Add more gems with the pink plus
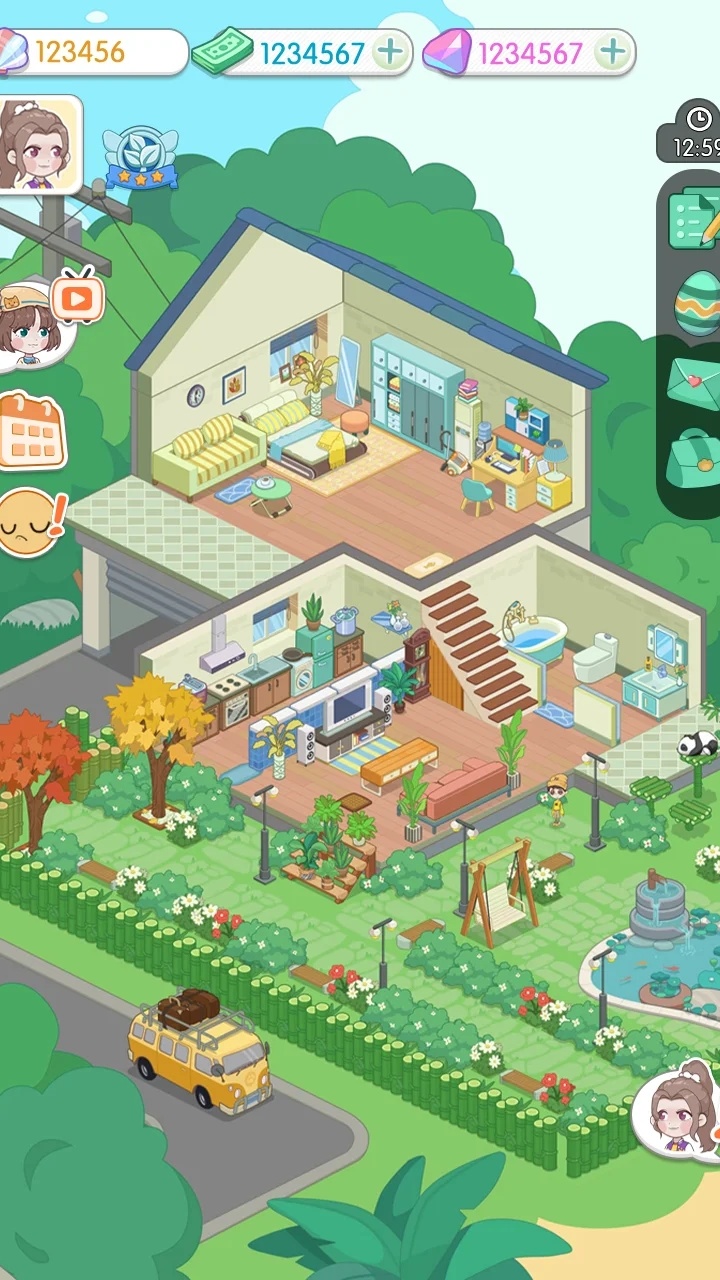The width and height of the screenshot is (720, 1280). coord(614,52)
